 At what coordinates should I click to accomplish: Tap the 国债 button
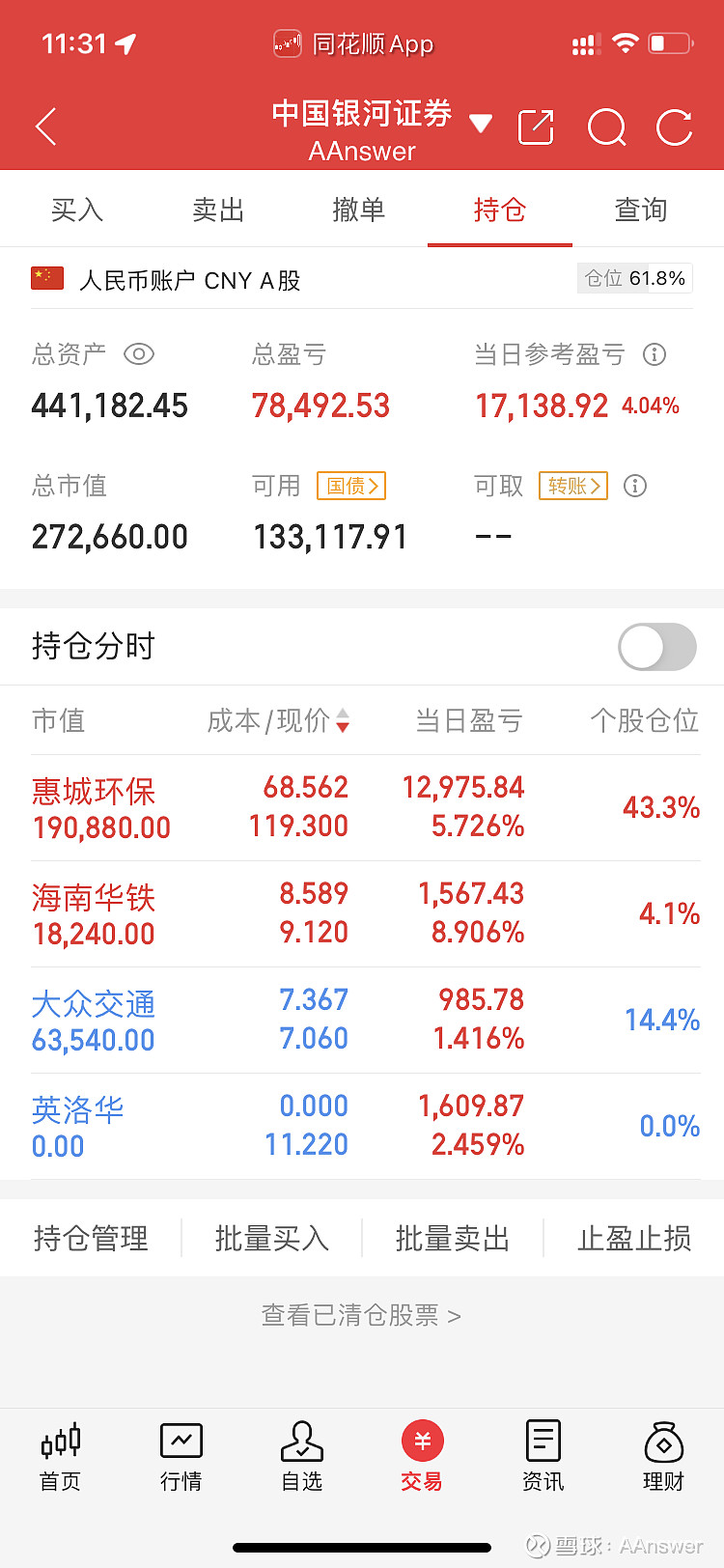351,486
